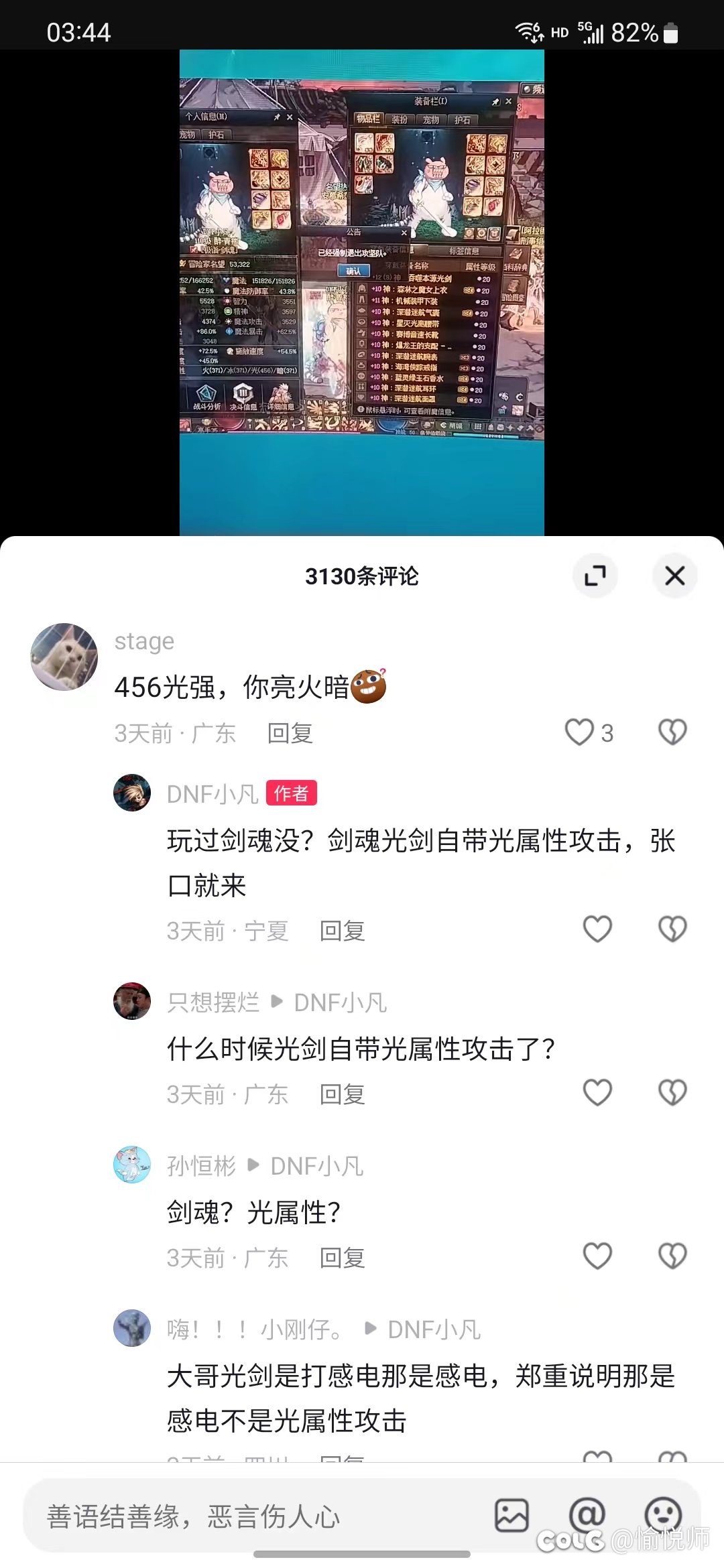
Task: Toggle the heart on DNF小凡's reply
Action: point(597,929)
